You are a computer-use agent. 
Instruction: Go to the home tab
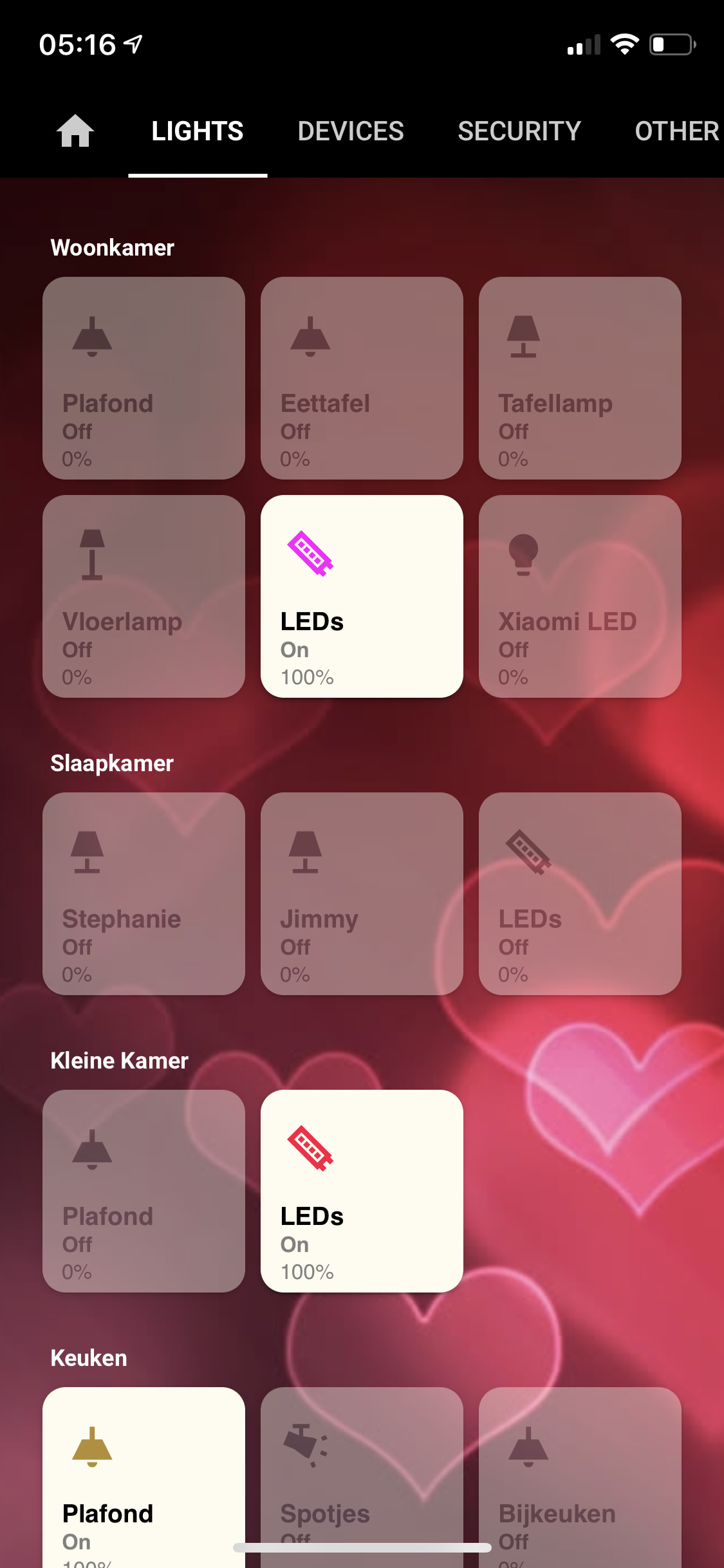pyautogui.click(x=75, y=131)
